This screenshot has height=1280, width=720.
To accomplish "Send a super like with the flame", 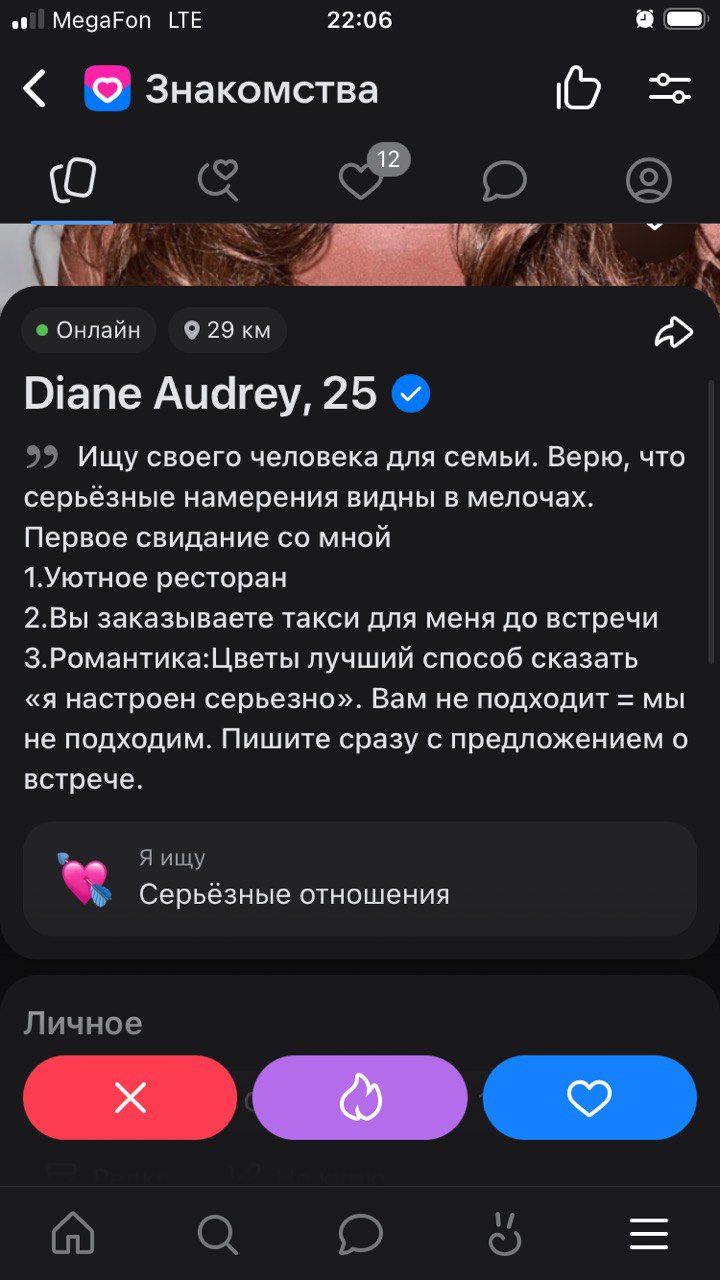I will [360, 1098].
